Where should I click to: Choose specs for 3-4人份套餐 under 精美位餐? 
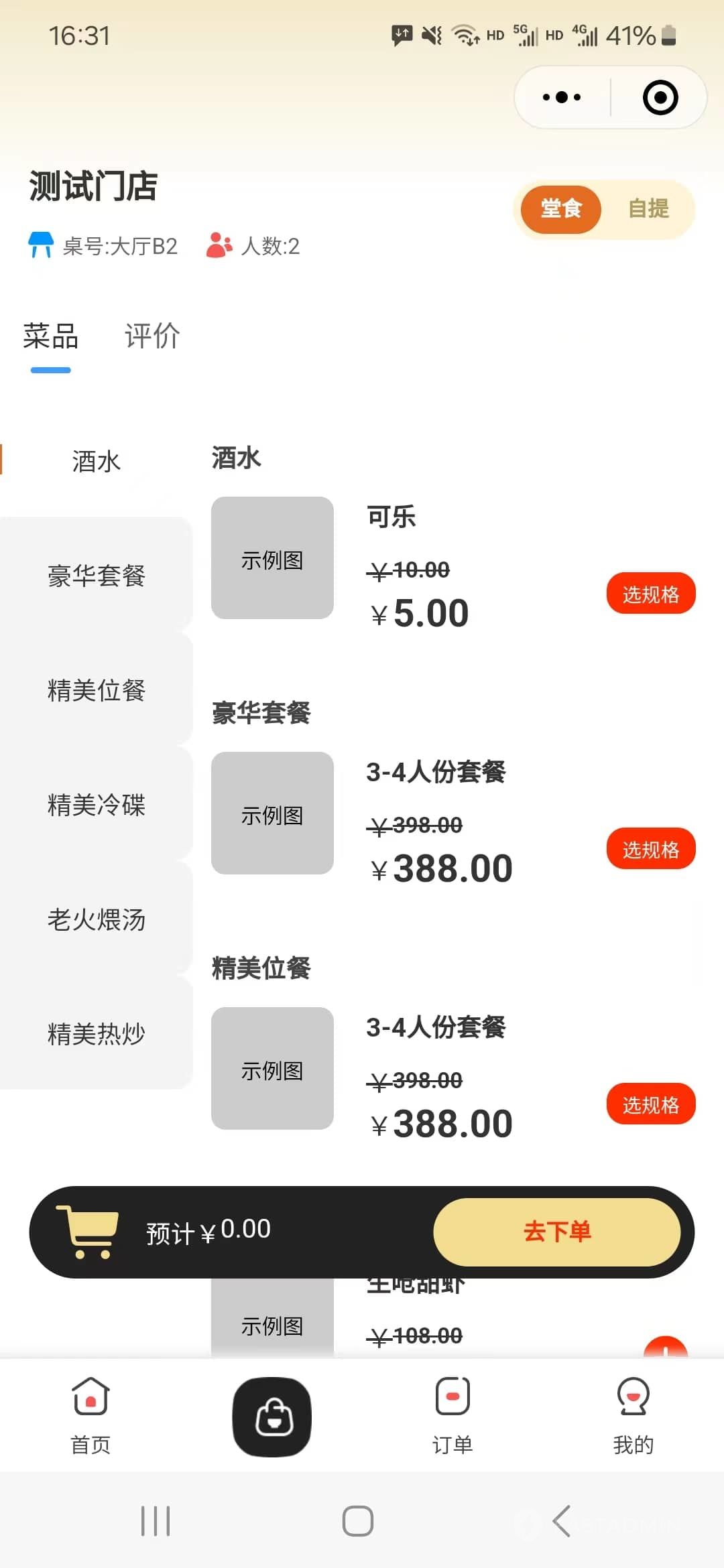pyautogui.click(x=651, y=1104)
